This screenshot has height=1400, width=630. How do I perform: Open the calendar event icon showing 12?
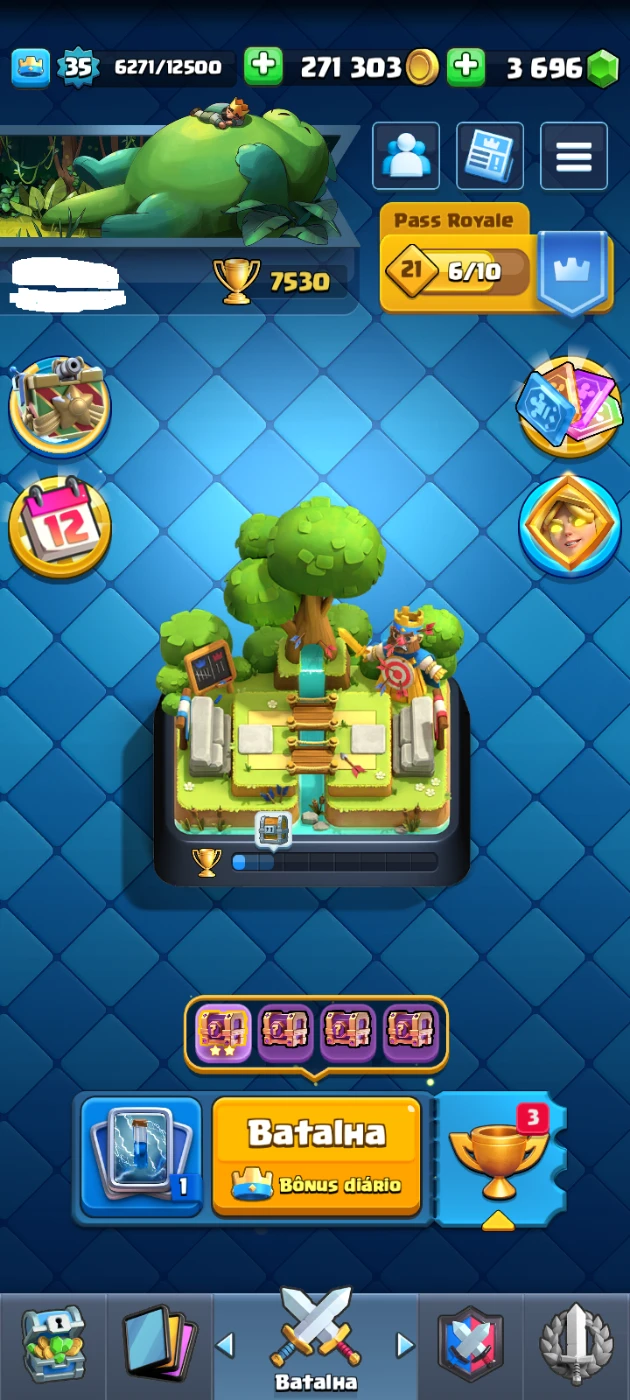(x=60, y=526)
